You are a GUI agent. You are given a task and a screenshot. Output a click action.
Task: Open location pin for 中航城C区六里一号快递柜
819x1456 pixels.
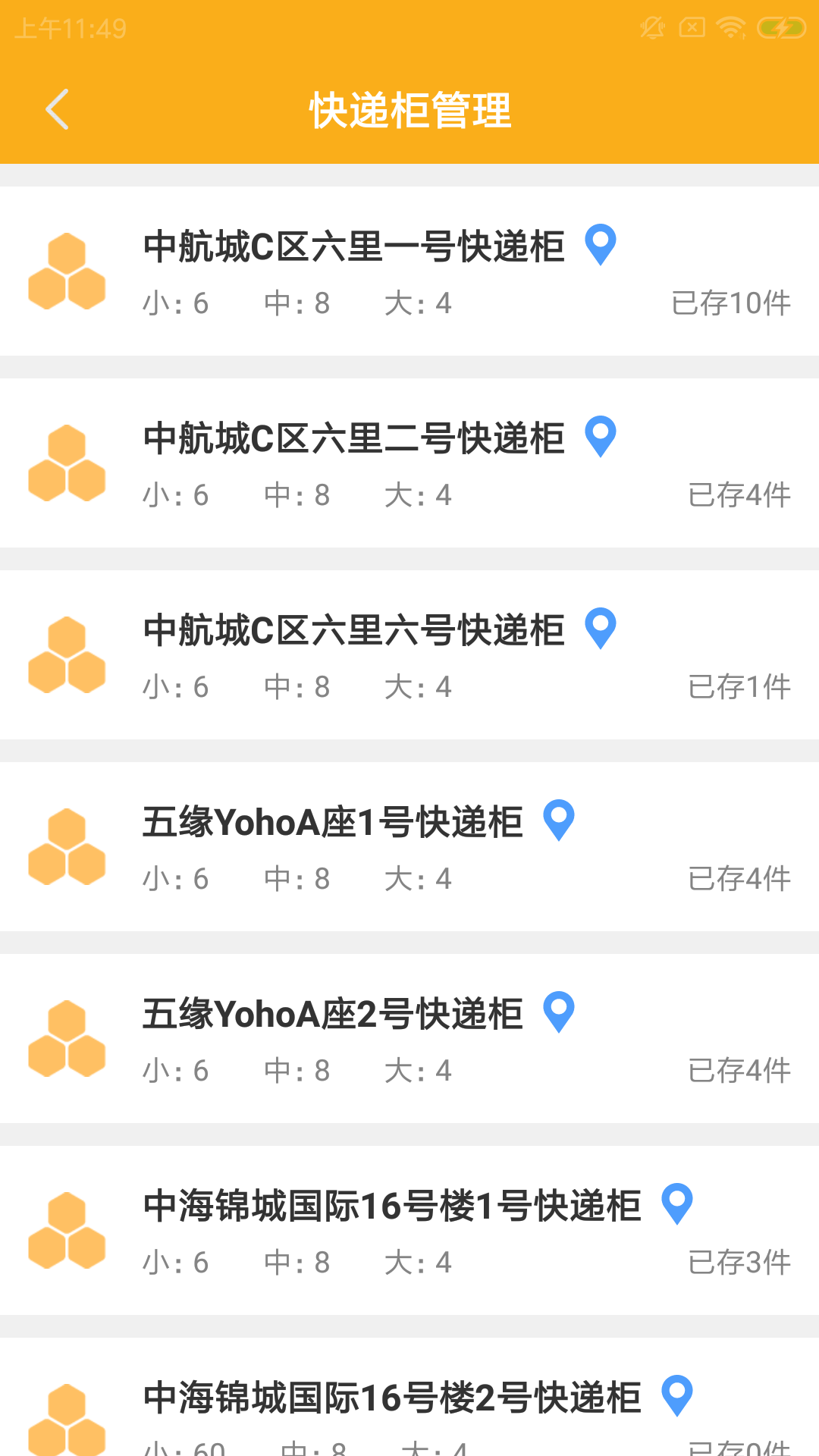pos(600,244)
